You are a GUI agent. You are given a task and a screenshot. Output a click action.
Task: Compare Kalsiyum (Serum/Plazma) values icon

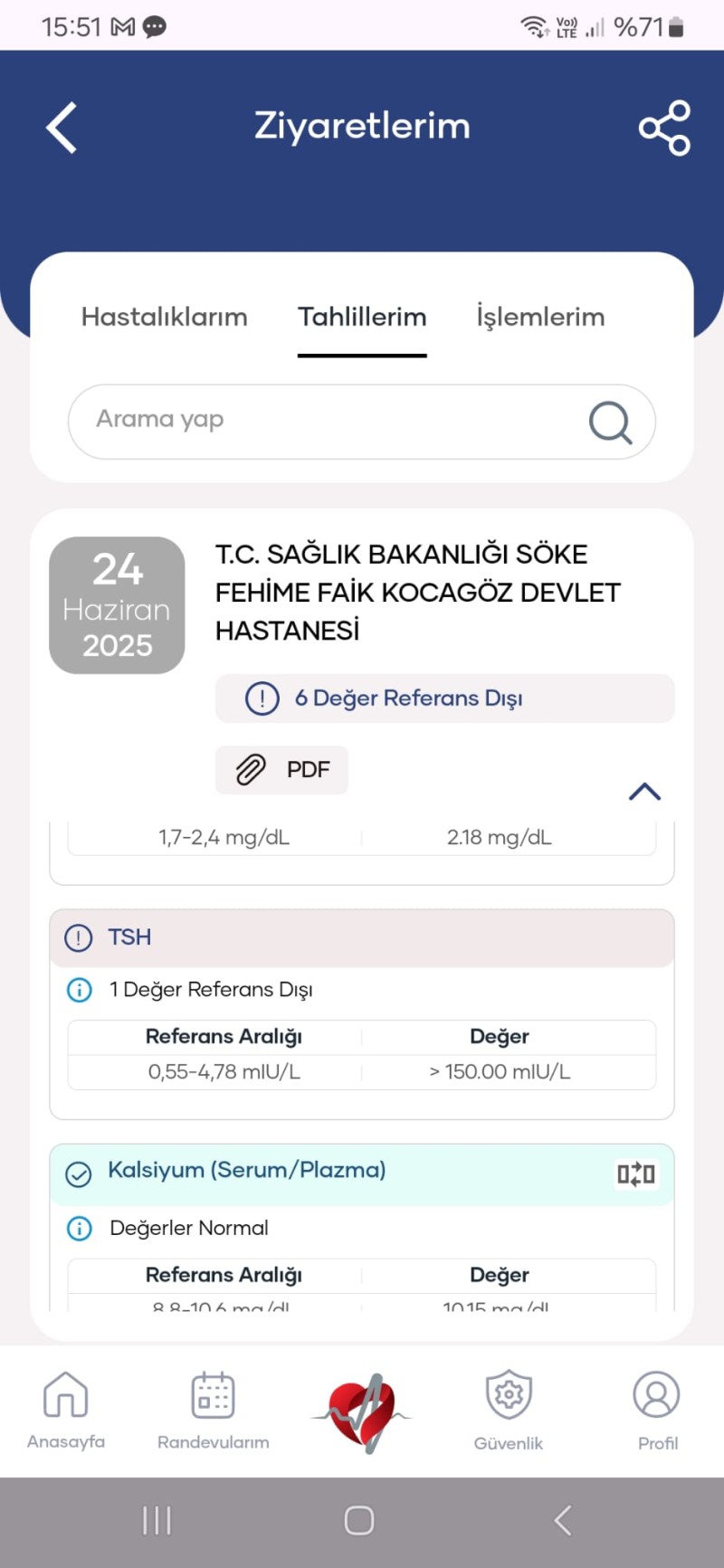coord(635,1174)
